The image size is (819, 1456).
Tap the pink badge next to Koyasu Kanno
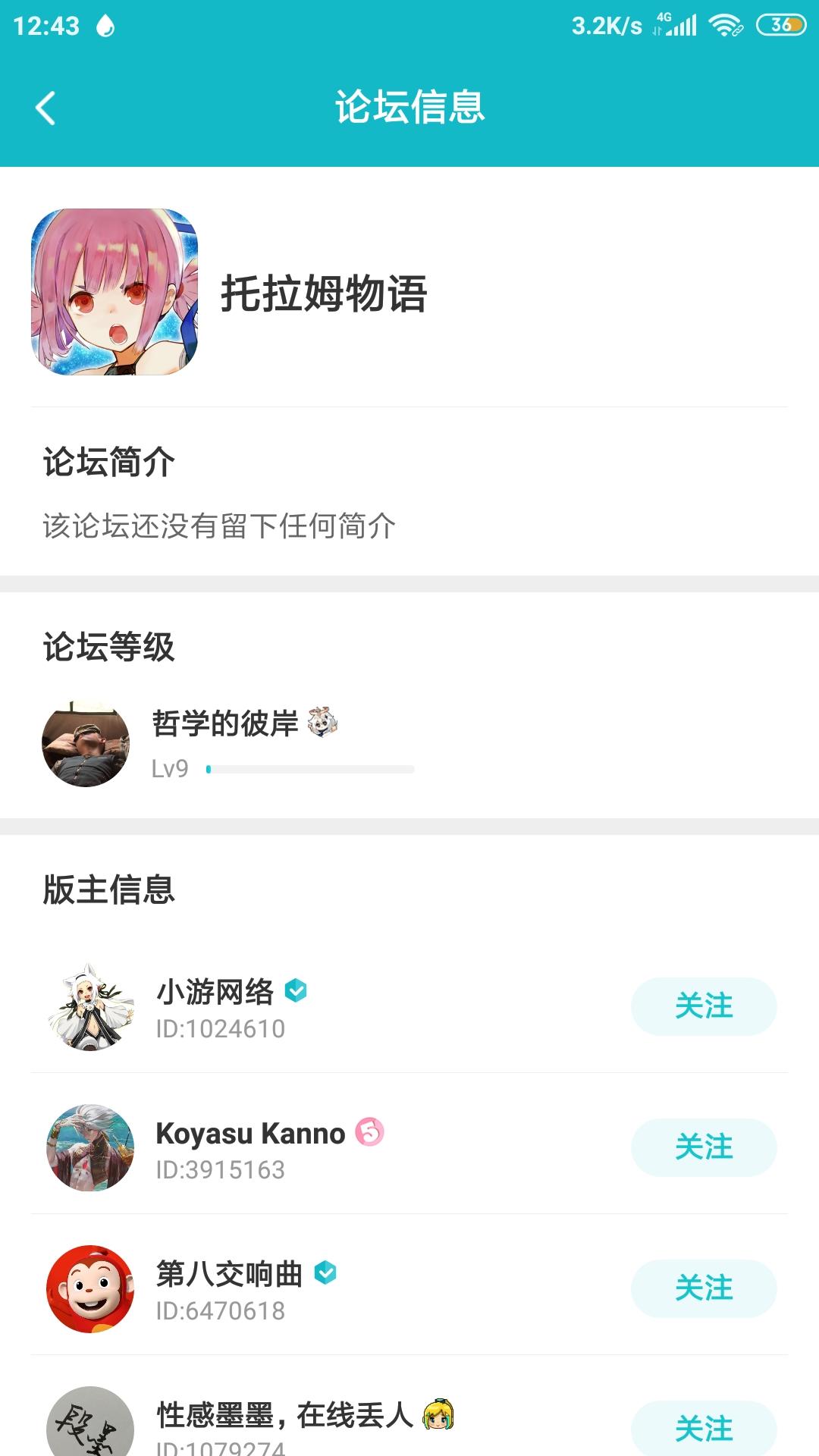point(371,1131)
